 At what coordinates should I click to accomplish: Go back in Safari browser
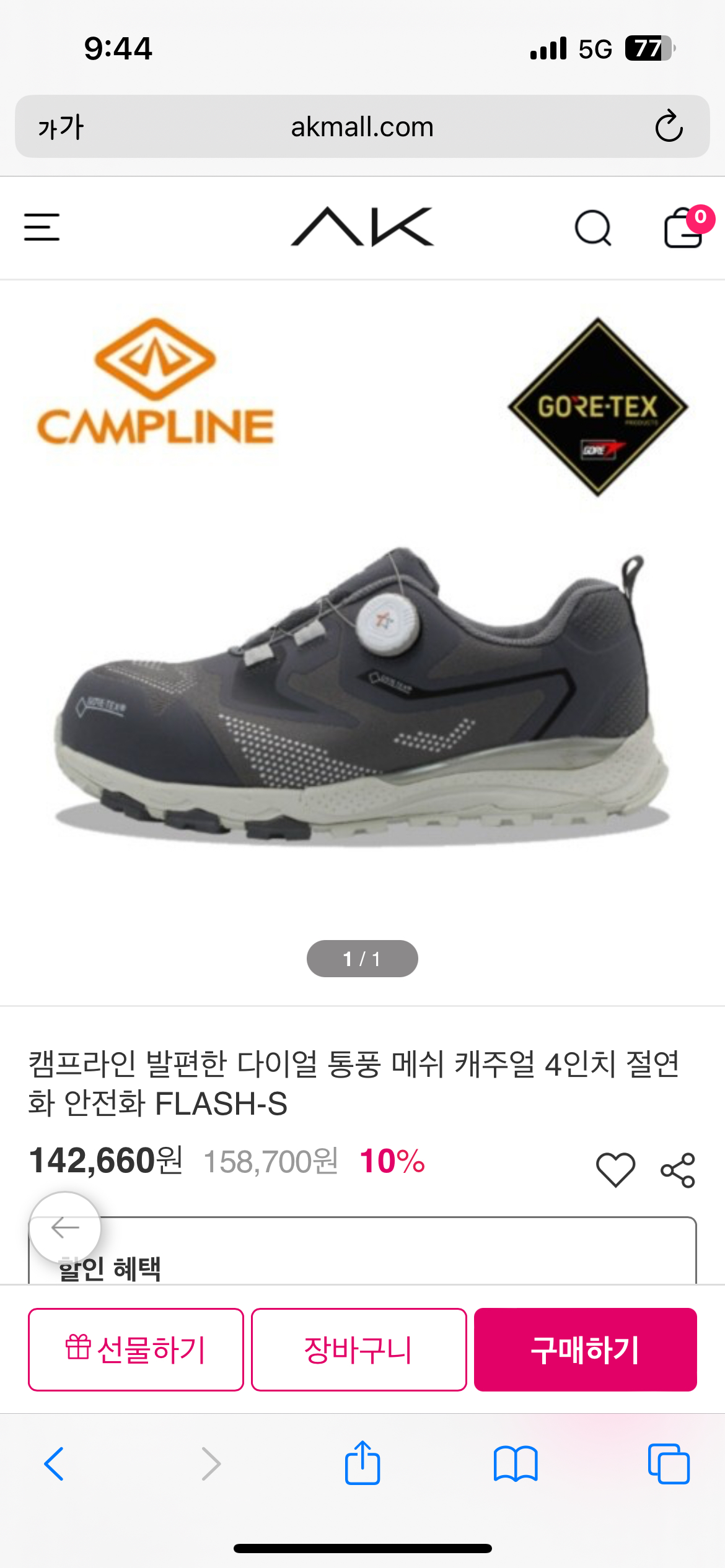tap(55, 1463)
